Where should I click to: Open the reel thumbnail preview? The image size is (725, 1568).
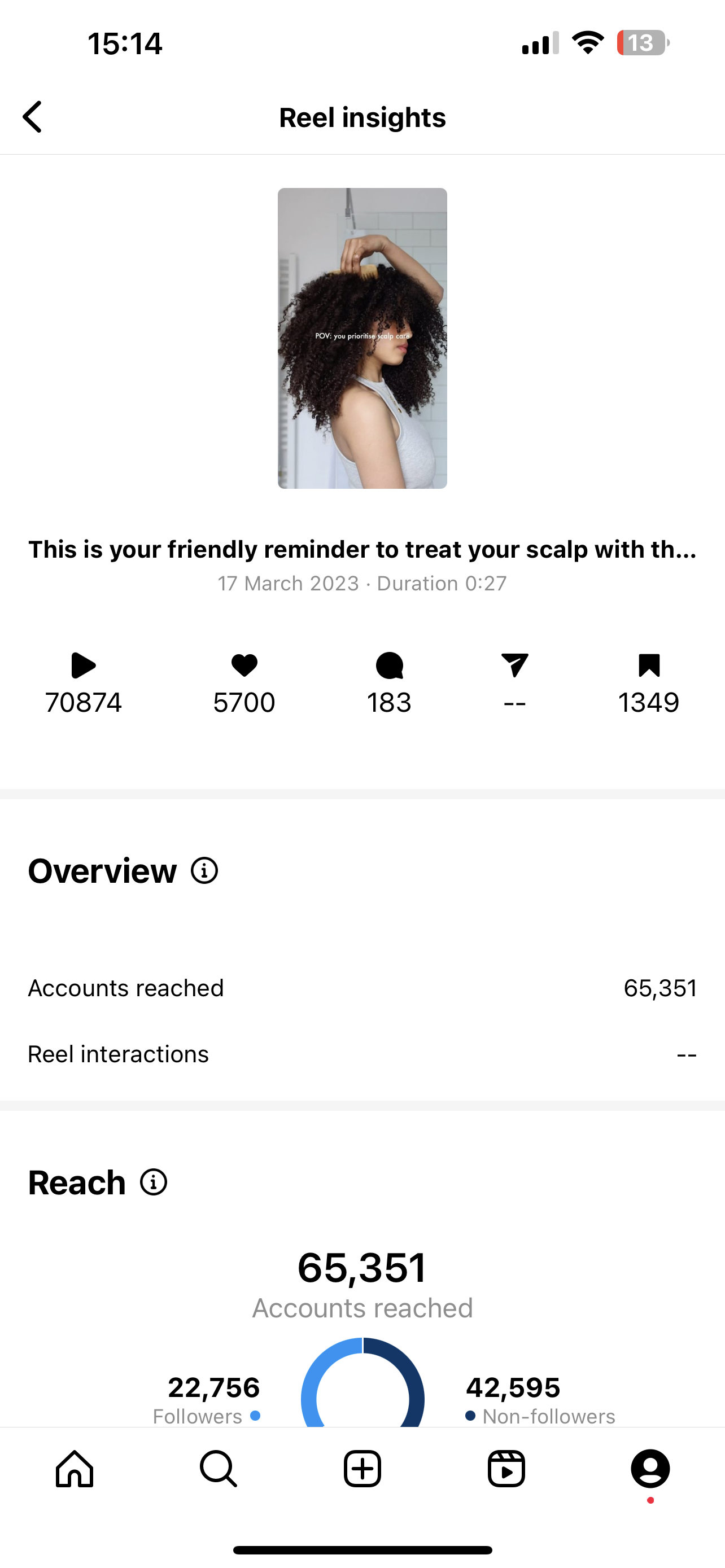point(362,338)
